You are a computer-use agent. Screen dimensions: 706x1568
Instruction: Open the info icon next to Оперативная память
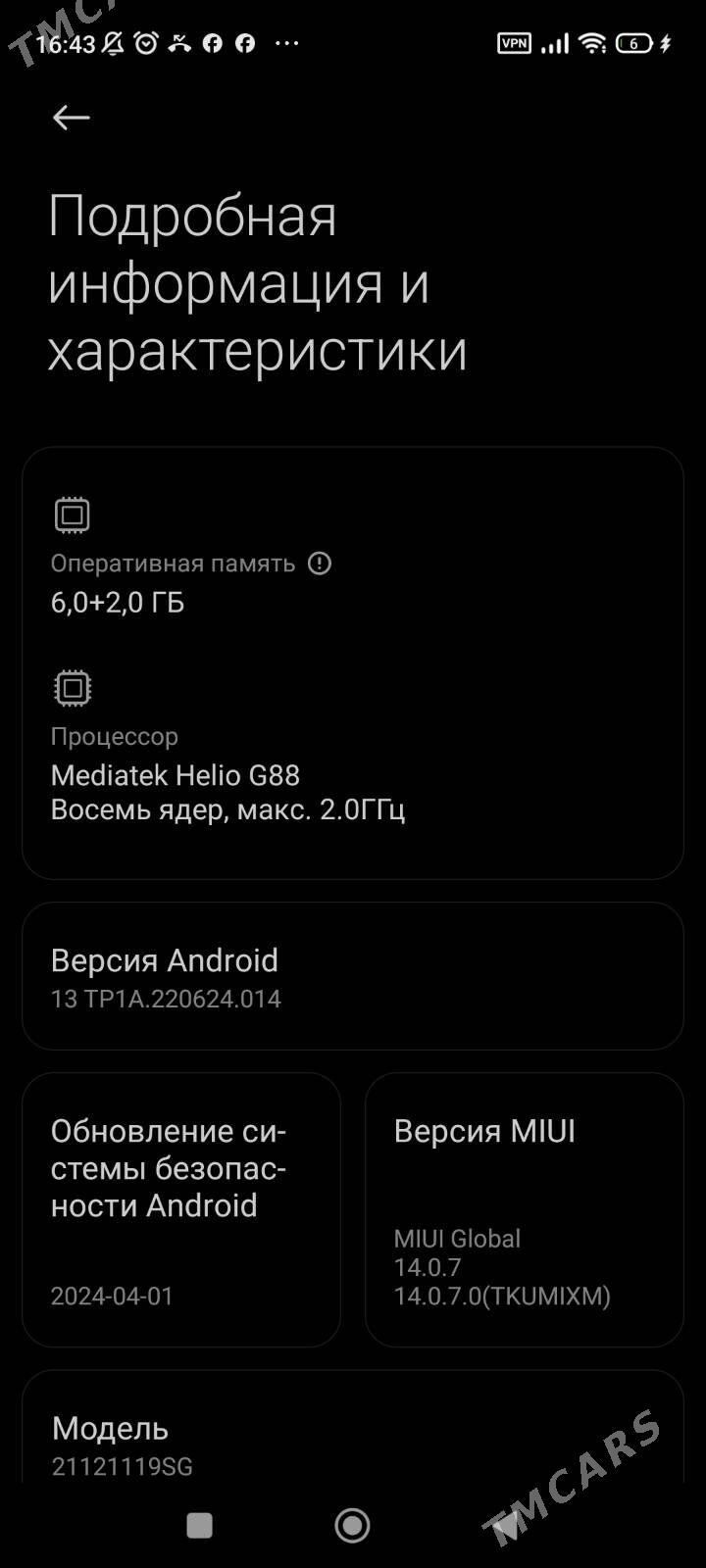pyautogui.click(x=322, y=563)
